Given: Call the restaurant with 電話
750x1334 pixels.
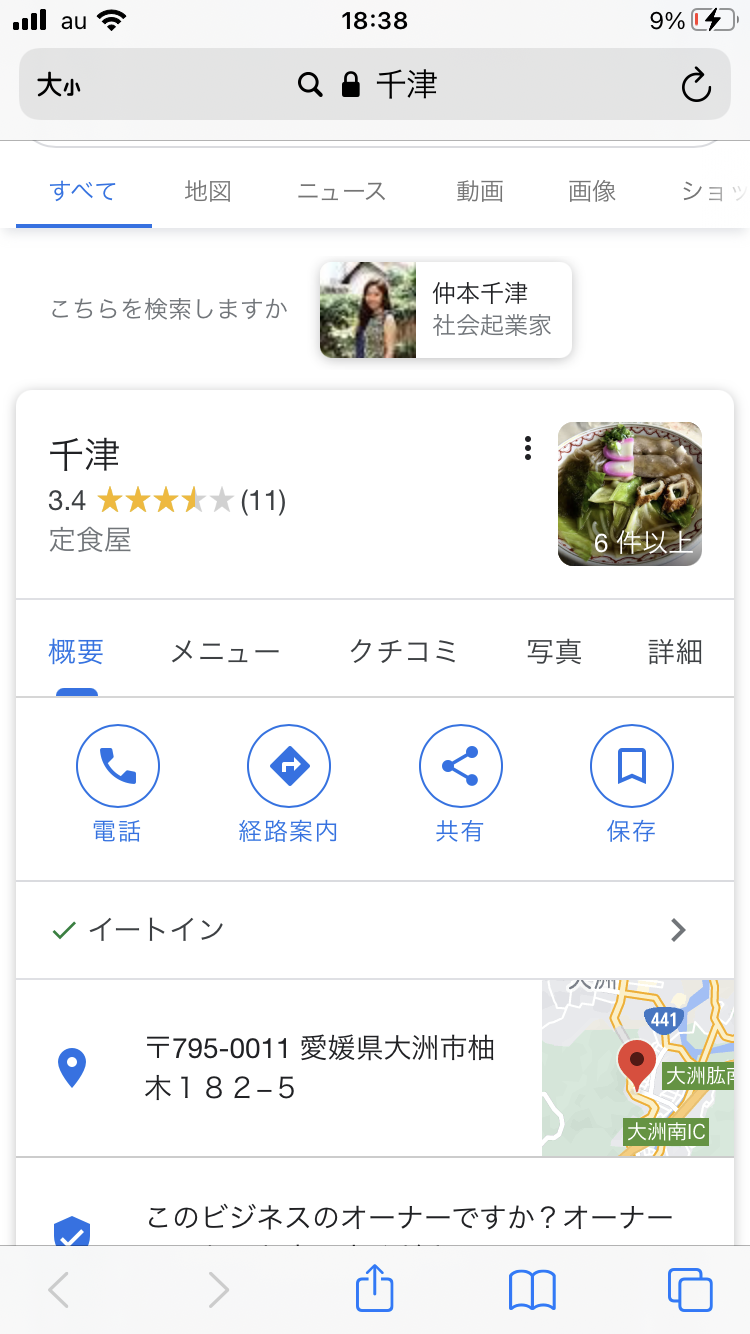Looking at the screenshot, I should point(118,767).
